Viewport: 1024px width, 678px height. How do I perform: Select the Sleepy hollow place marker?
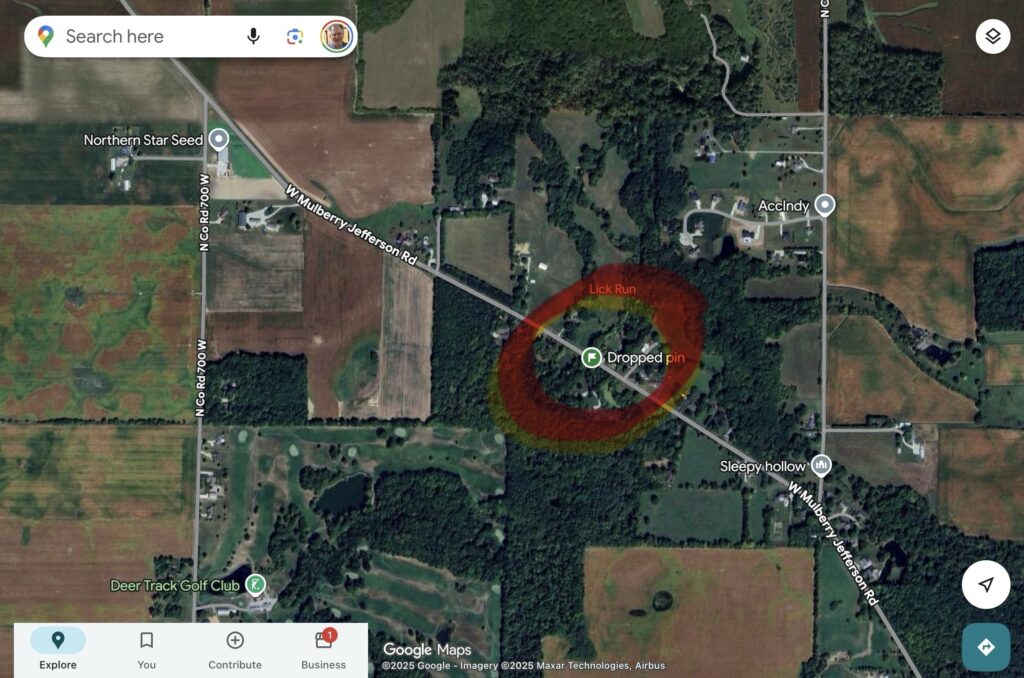click(x=821, y=465)
